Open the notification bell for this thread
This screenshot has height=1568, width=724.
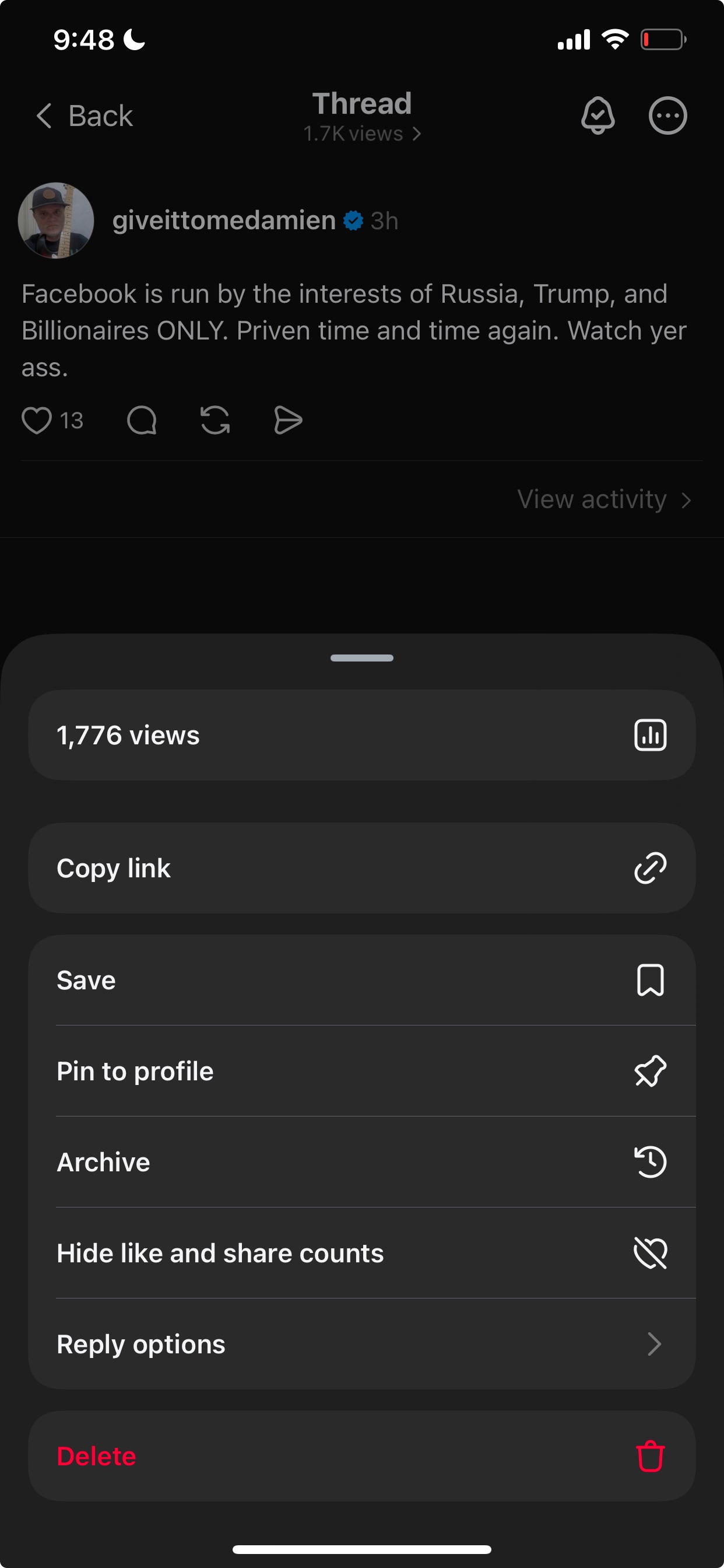coord(598,116)
